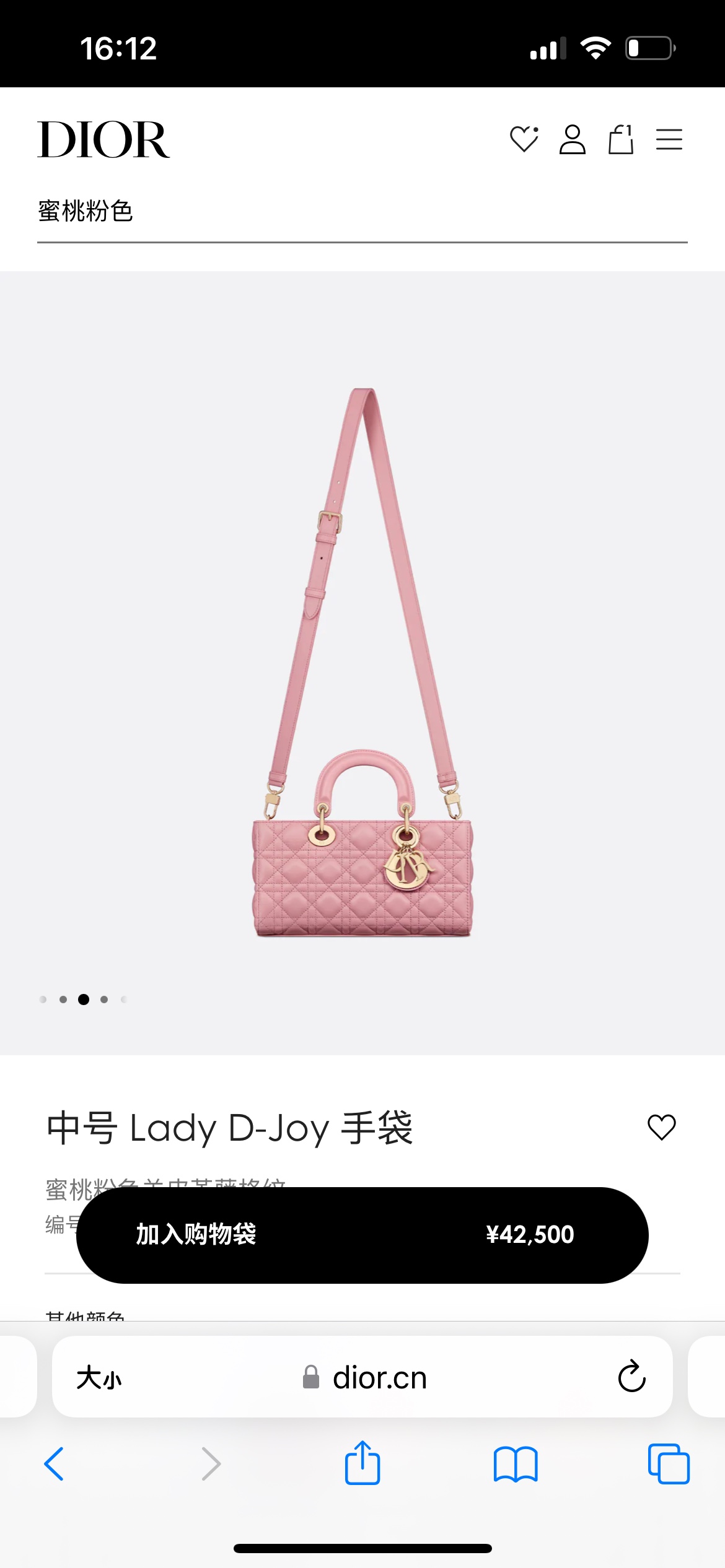Screen dimensions: 725x1568
Task: Open the shopping bag icon
Action: pos(620,139)
